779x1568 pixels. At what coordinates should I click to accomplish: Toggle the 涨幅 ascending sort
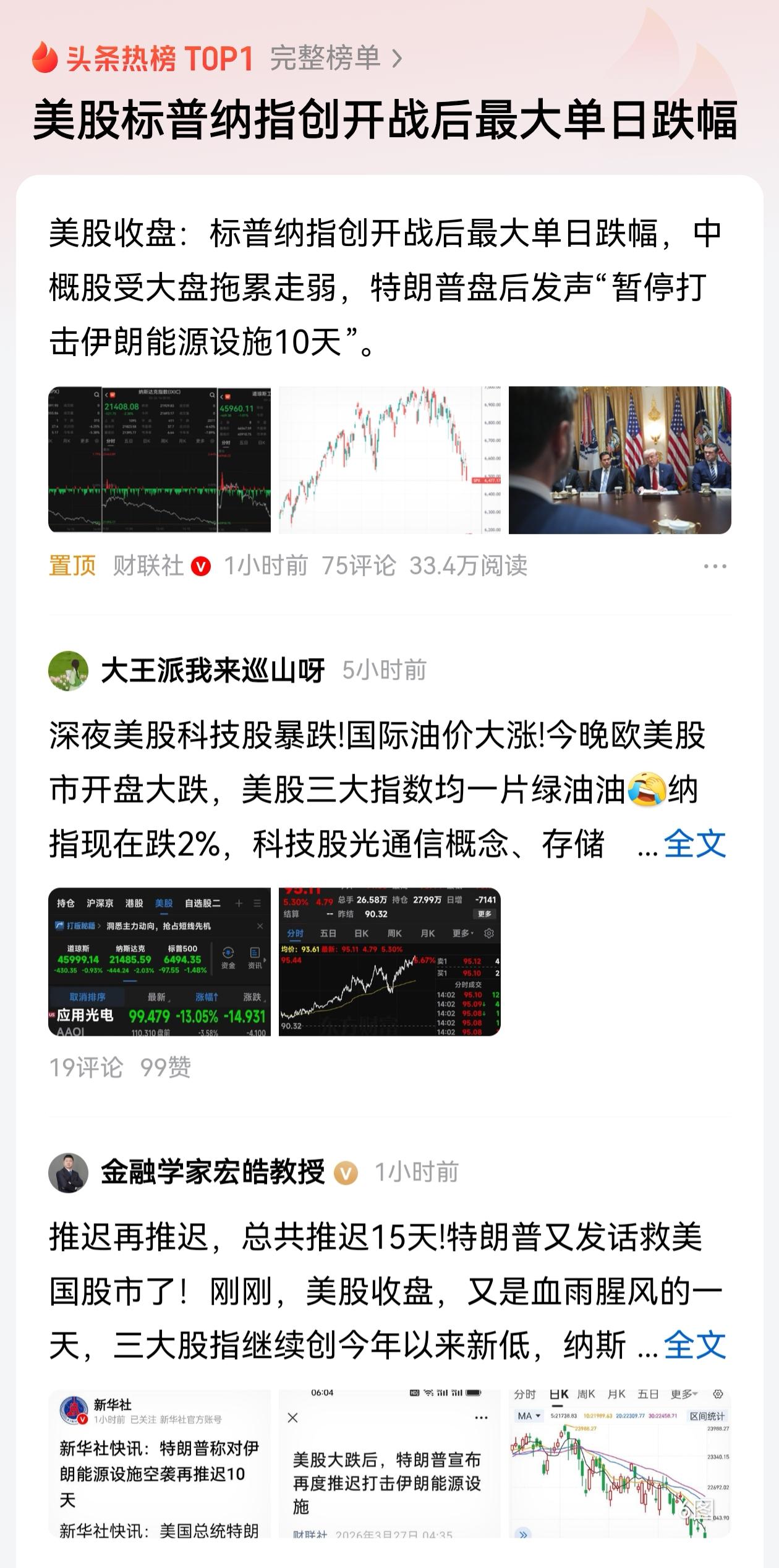tap(205, 997)
